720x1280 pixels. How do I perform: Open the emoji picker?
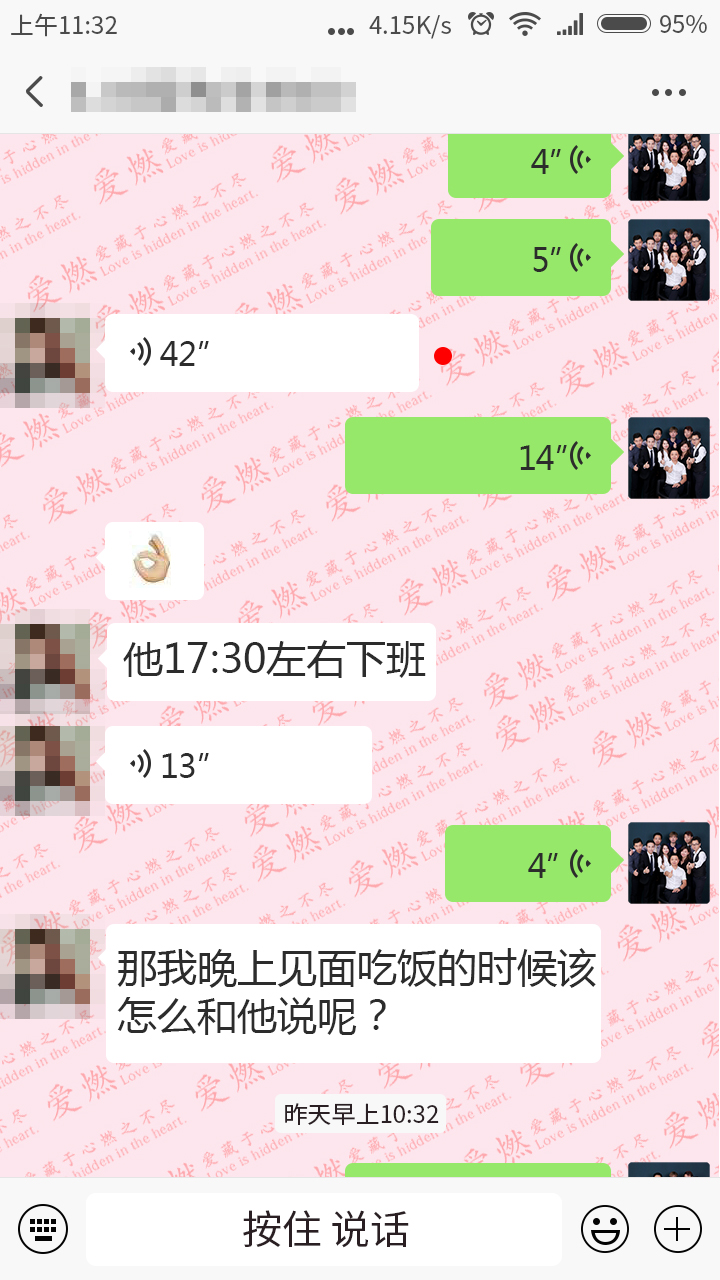click(605, 1229)
